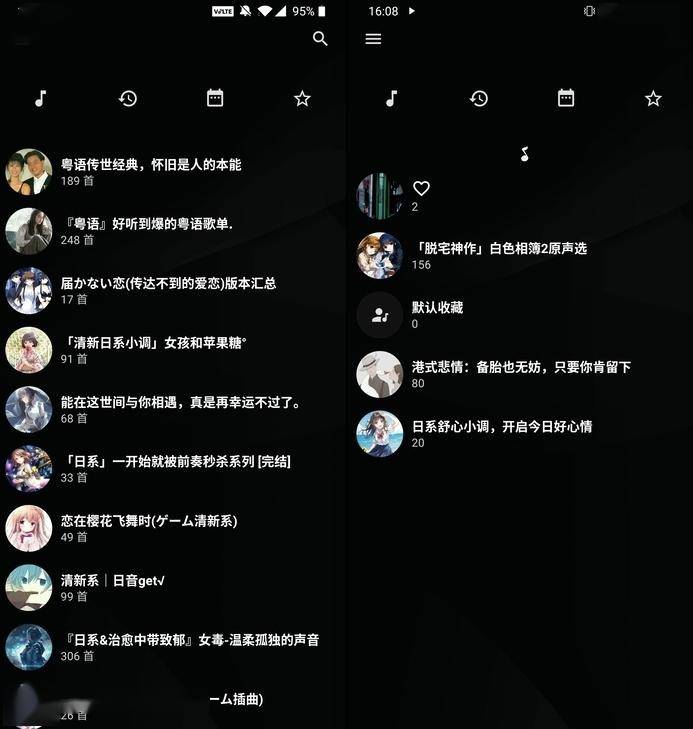Screen dimensions: 693x729
Task: Switch to history tab beside search screen
Action: coord(128,98)
